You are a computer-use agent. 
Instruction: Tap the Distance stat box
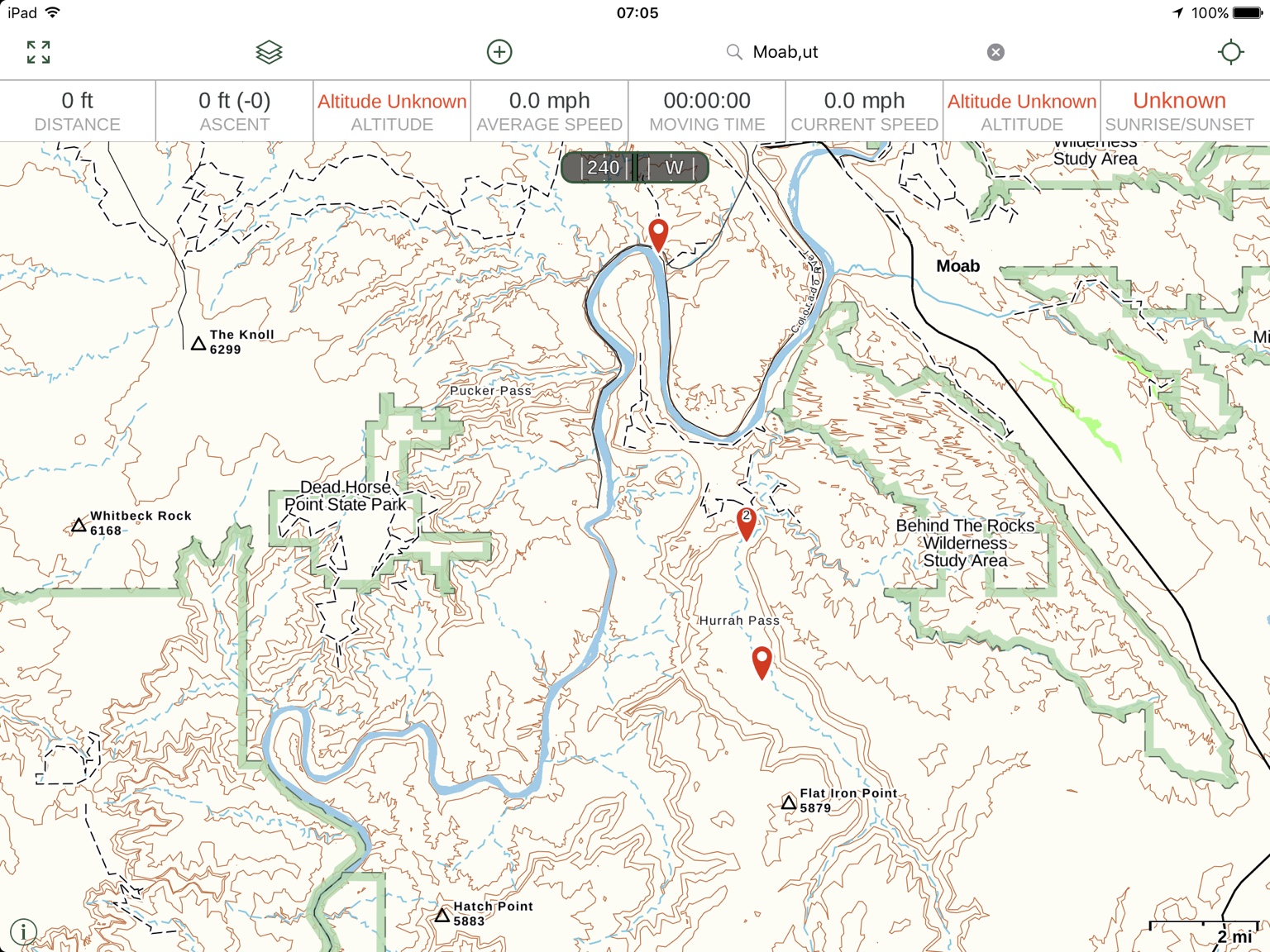78,112
